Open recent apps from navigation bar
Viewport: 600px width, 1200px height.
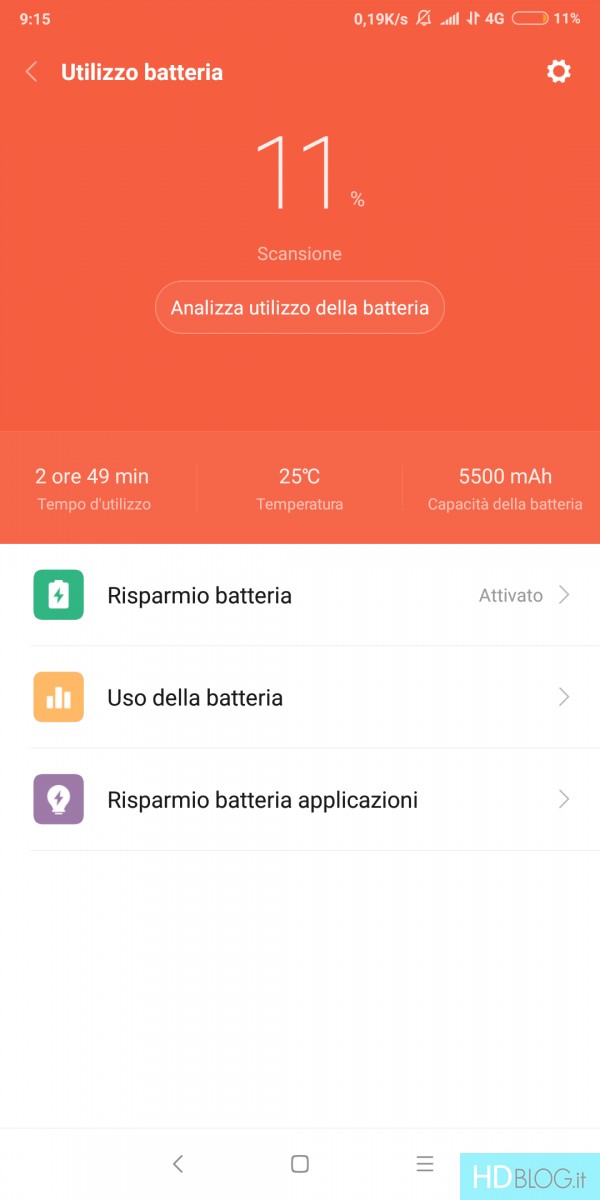coord(425,1164)
